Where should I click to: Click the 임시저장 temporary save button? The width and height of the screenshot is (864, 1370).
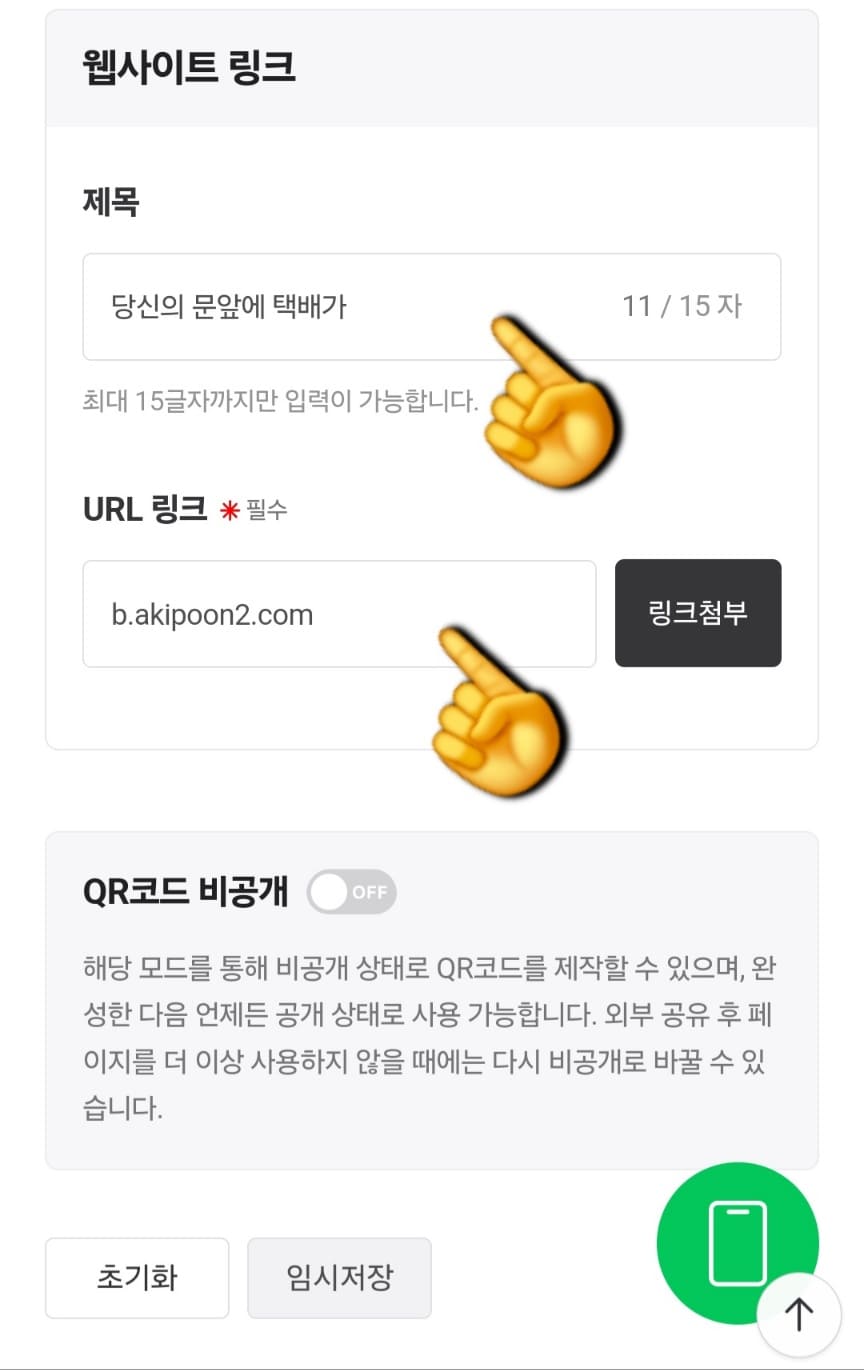[339, 1278]
